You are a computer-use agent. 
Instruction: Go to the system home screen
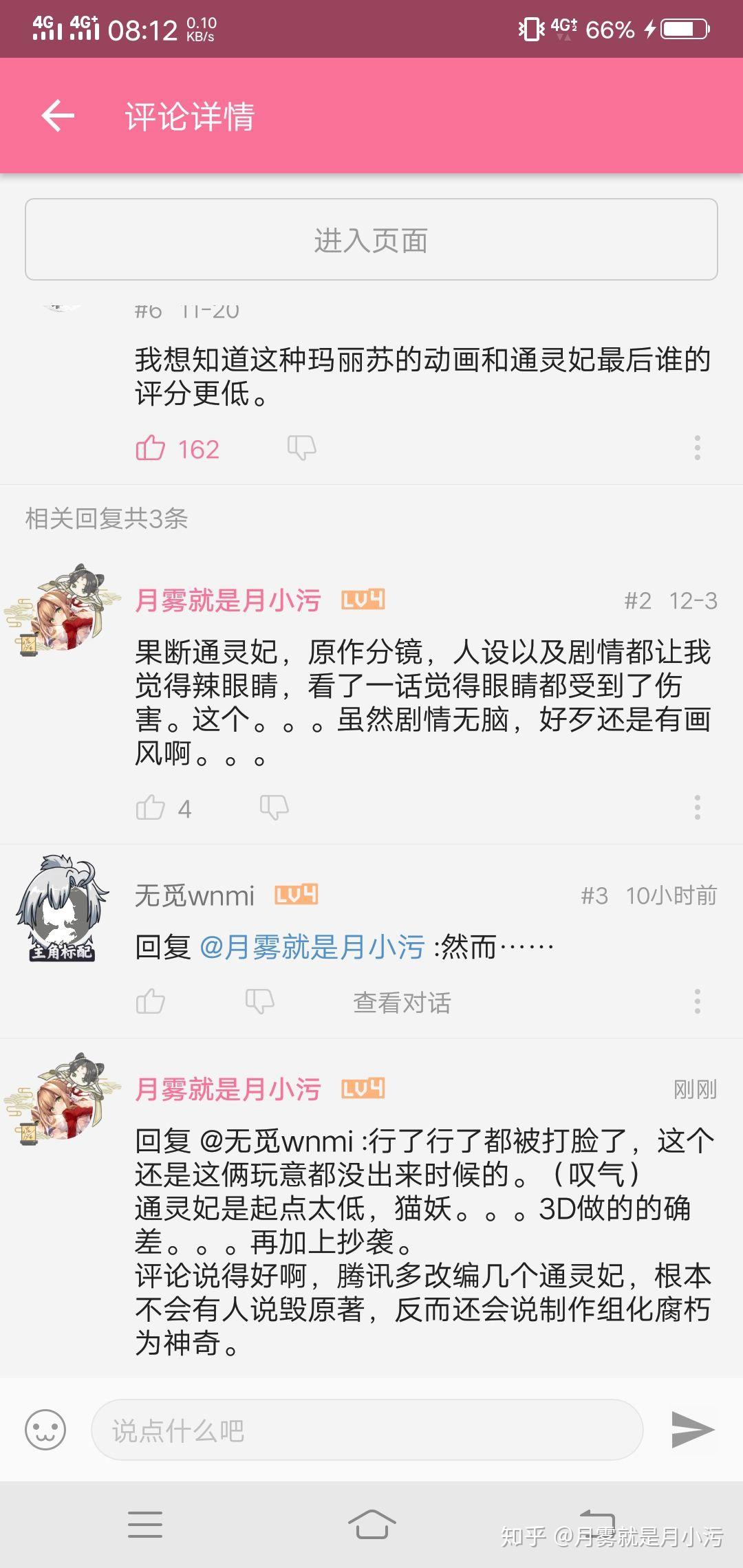371,1524
